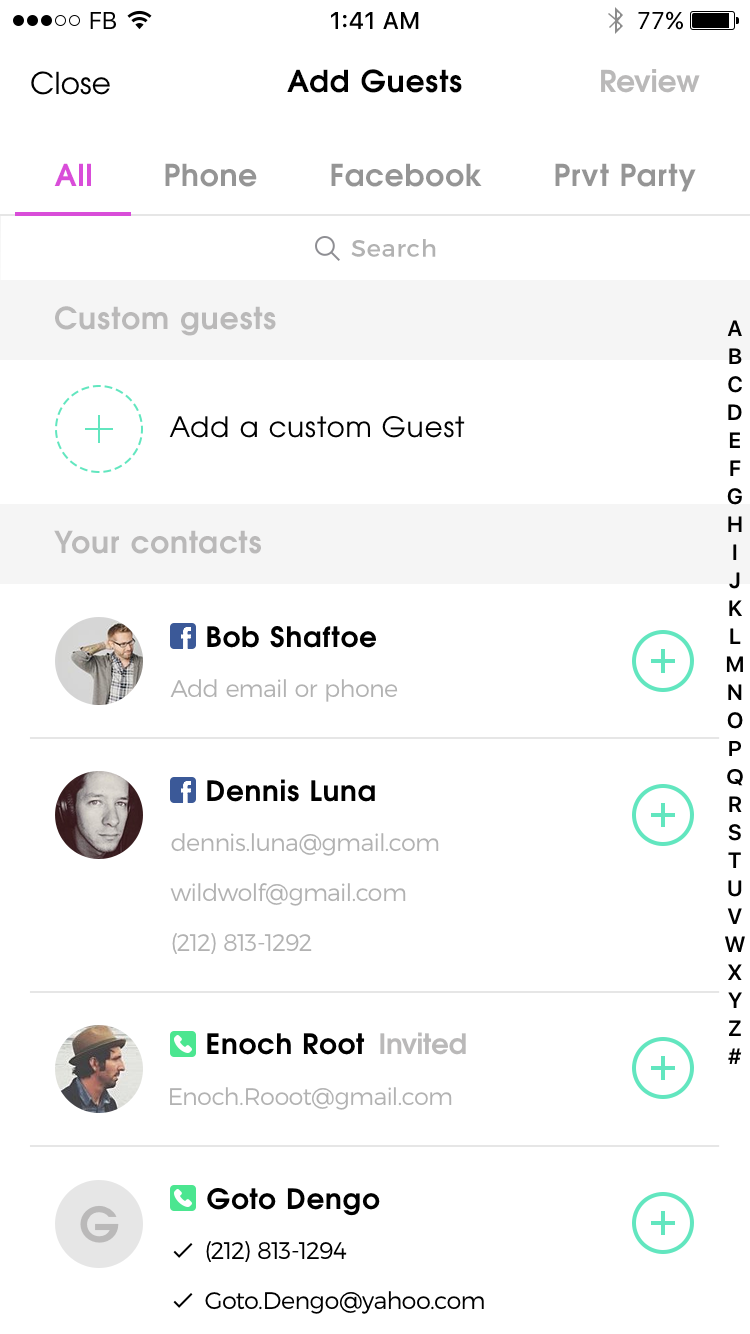Add Bob Shaftoe as a guest
750x1334 pixels.
663,661
